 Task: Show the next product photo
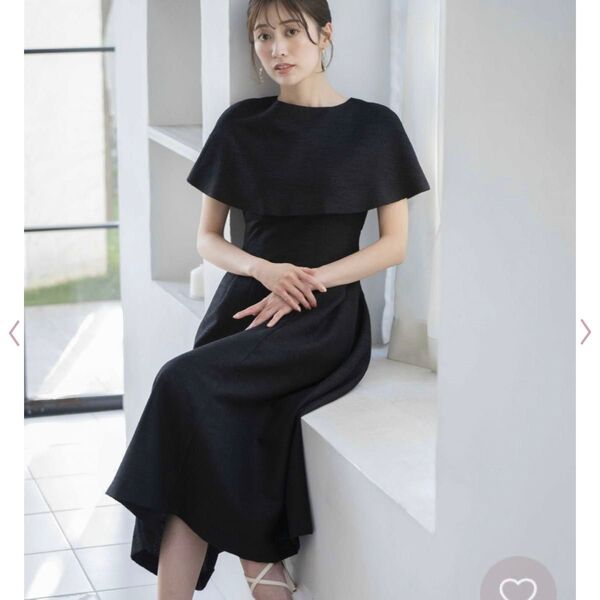585,332
